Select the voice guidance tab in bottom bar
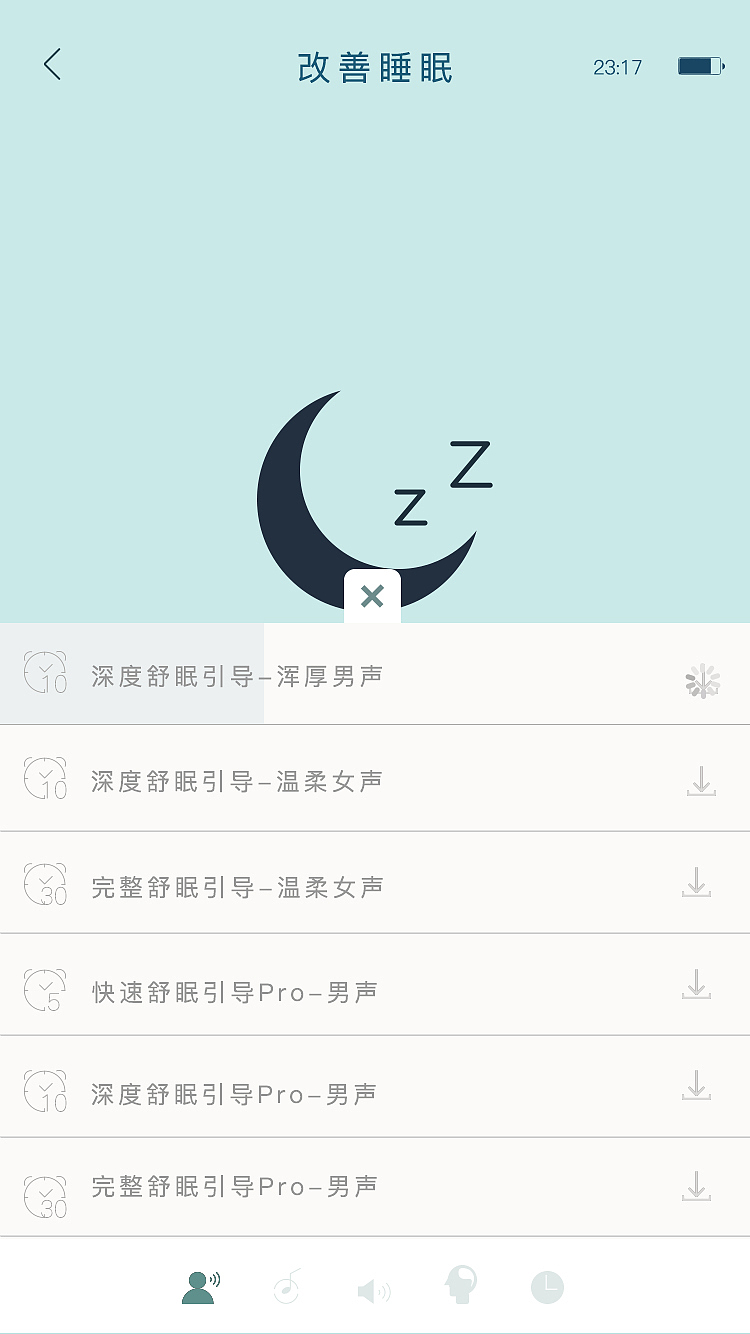Image resolution: width=750 pixels, height=1334 pixels. tap(198, 1288)
